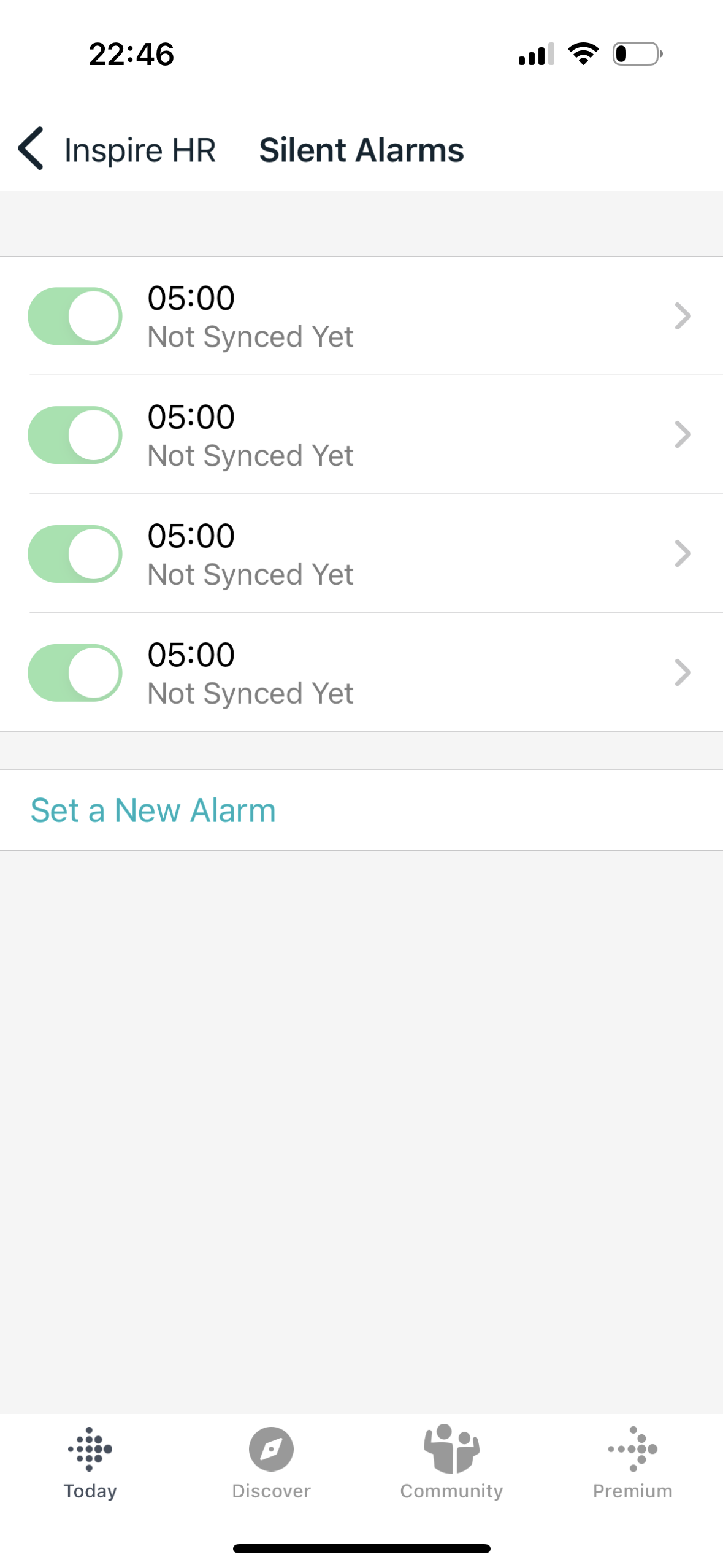Viewport: 723px width, 1568px height.
Task: Turn off the last 05:00 alarm toggle
Action: 75,672
